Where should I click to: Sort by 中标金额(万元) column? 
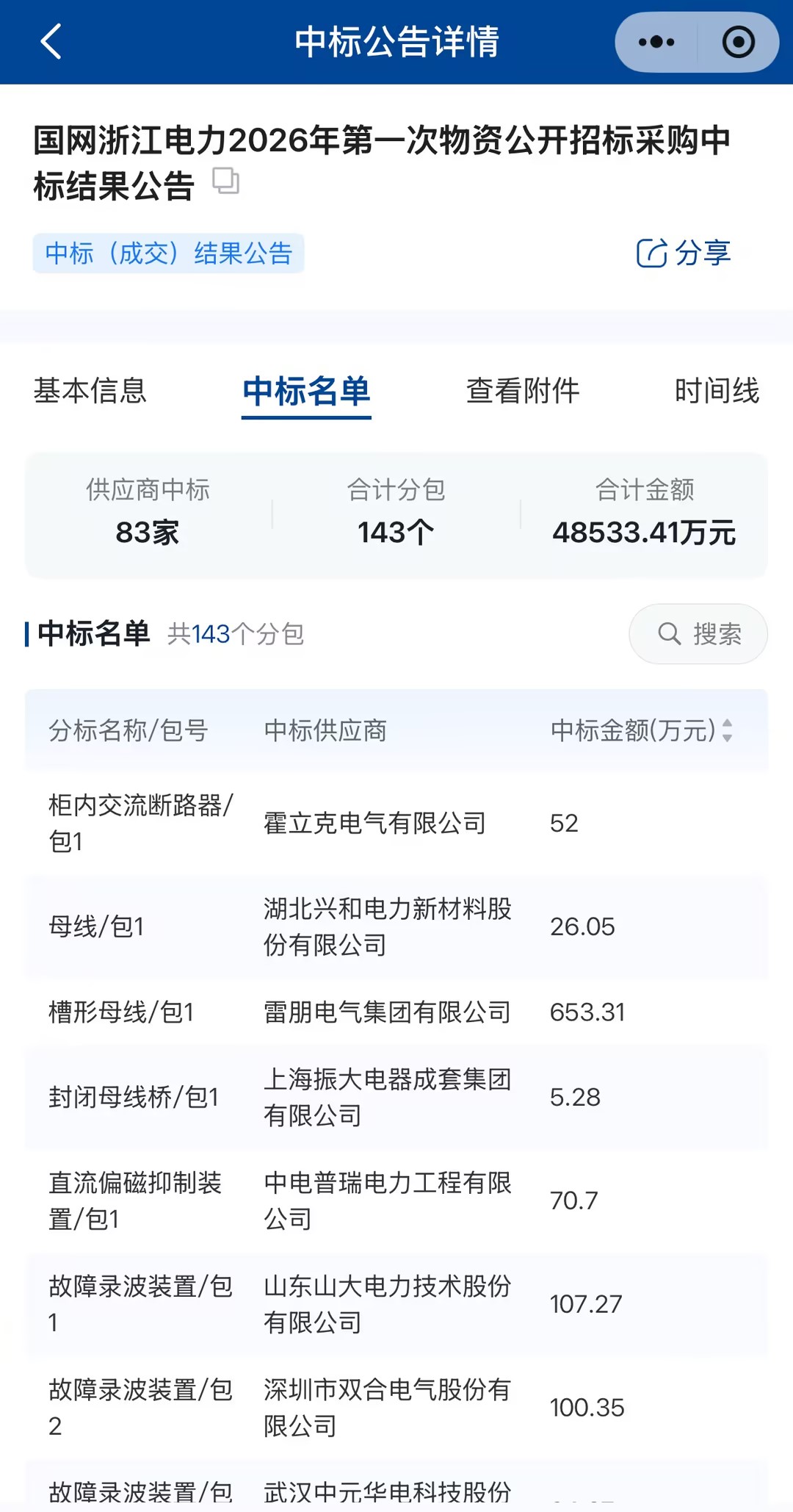coord(642,730)
